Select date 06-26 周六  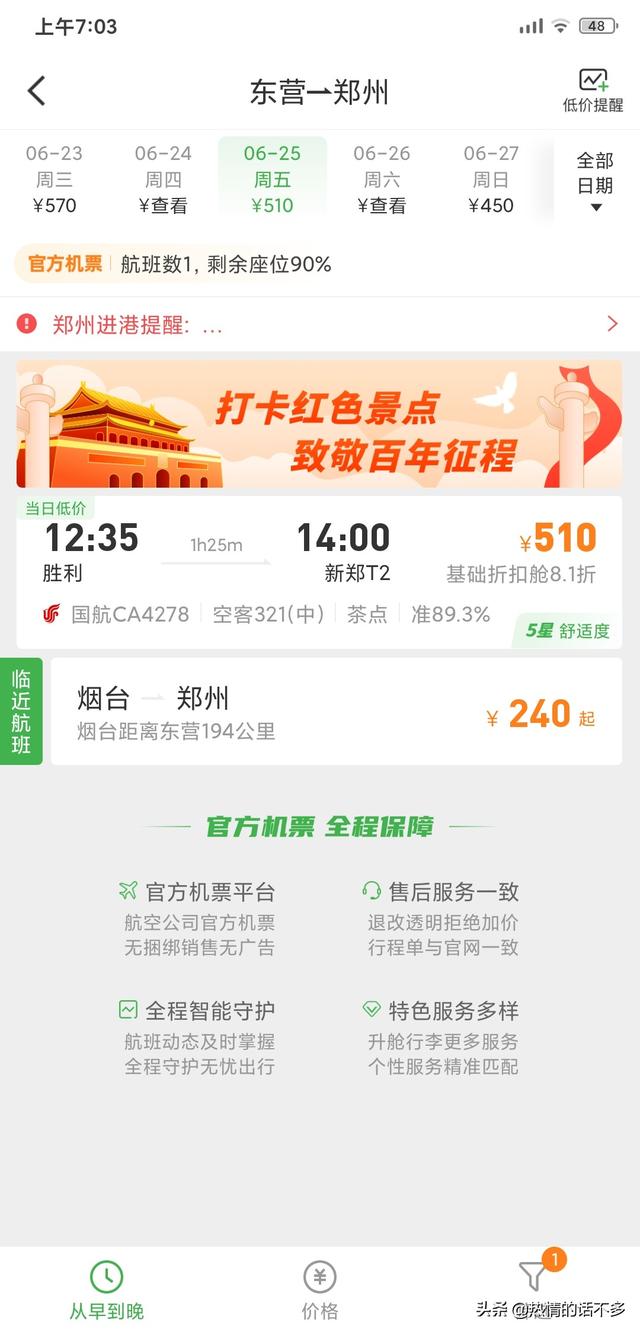pyautogui.click(x=382, y=179)
